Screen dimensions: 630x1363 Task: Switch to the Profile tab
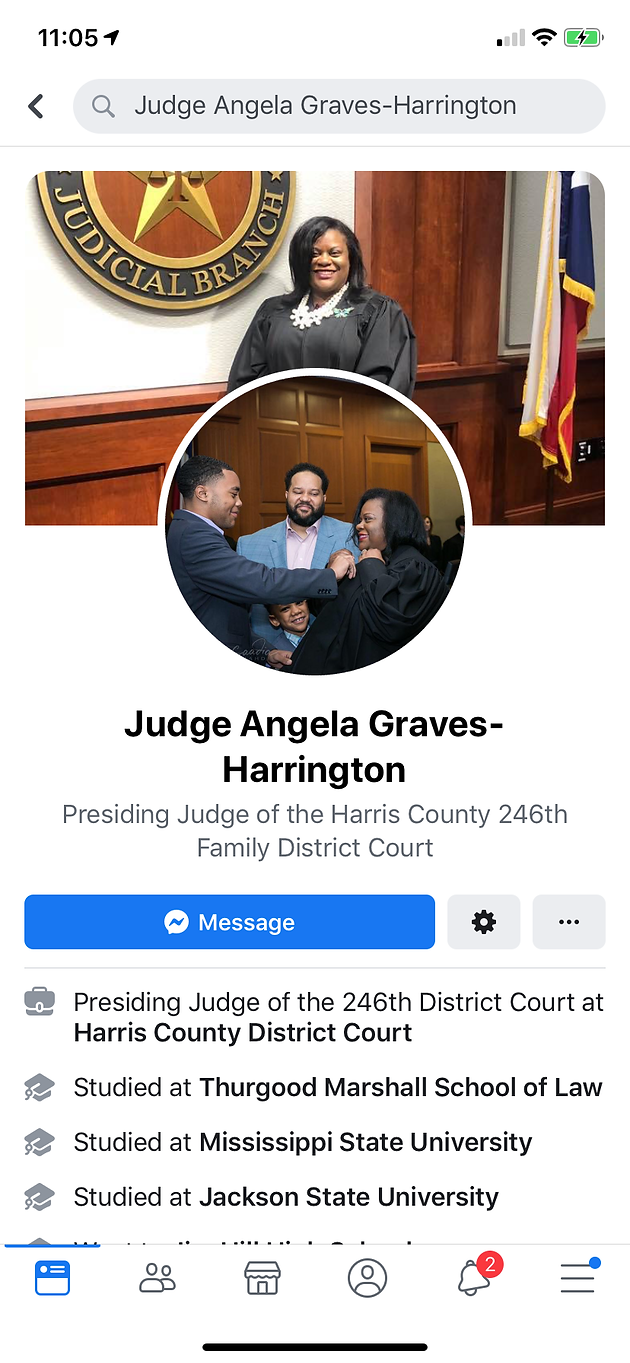tap(367, 1278)
